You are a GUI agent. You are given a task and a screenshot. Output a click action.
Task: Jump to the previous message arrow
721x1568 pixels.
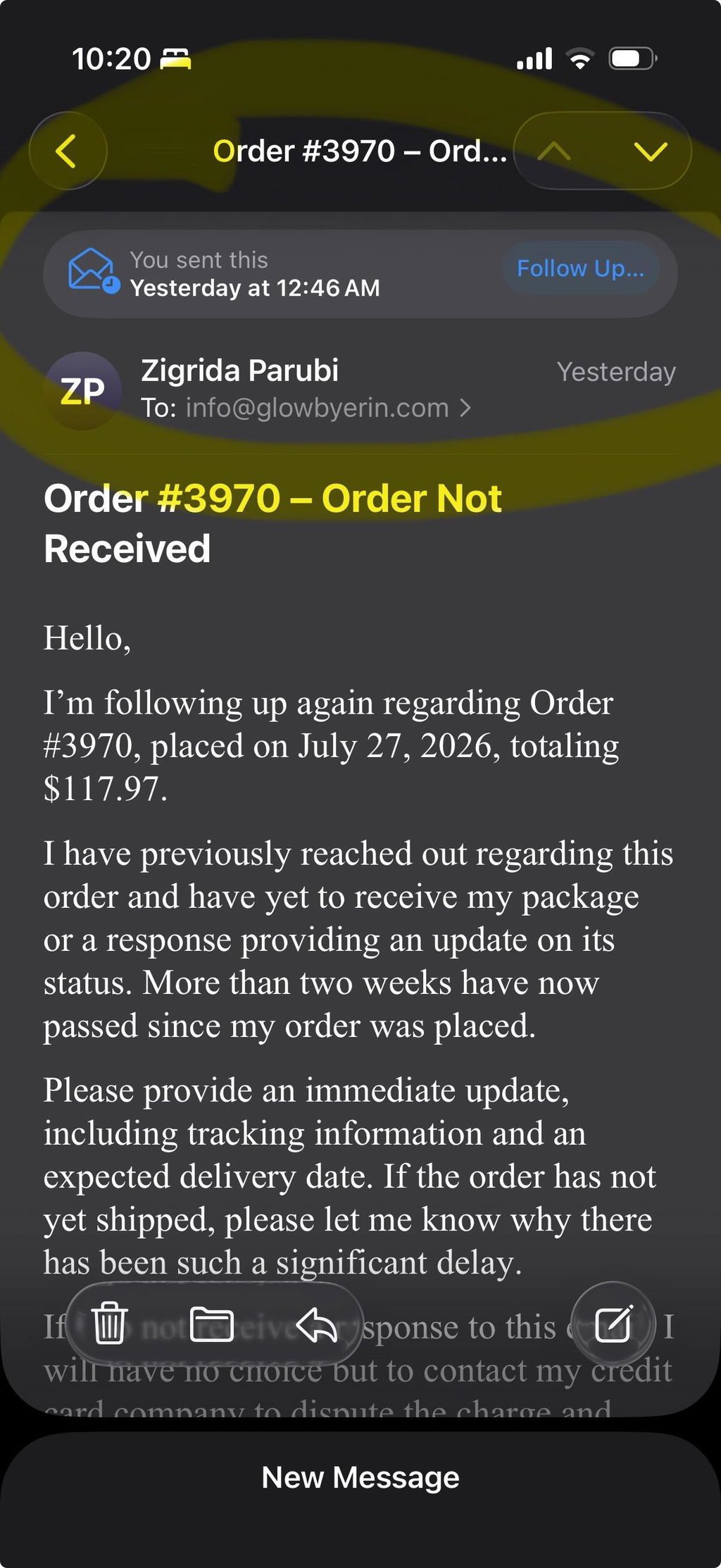point(555,151)
